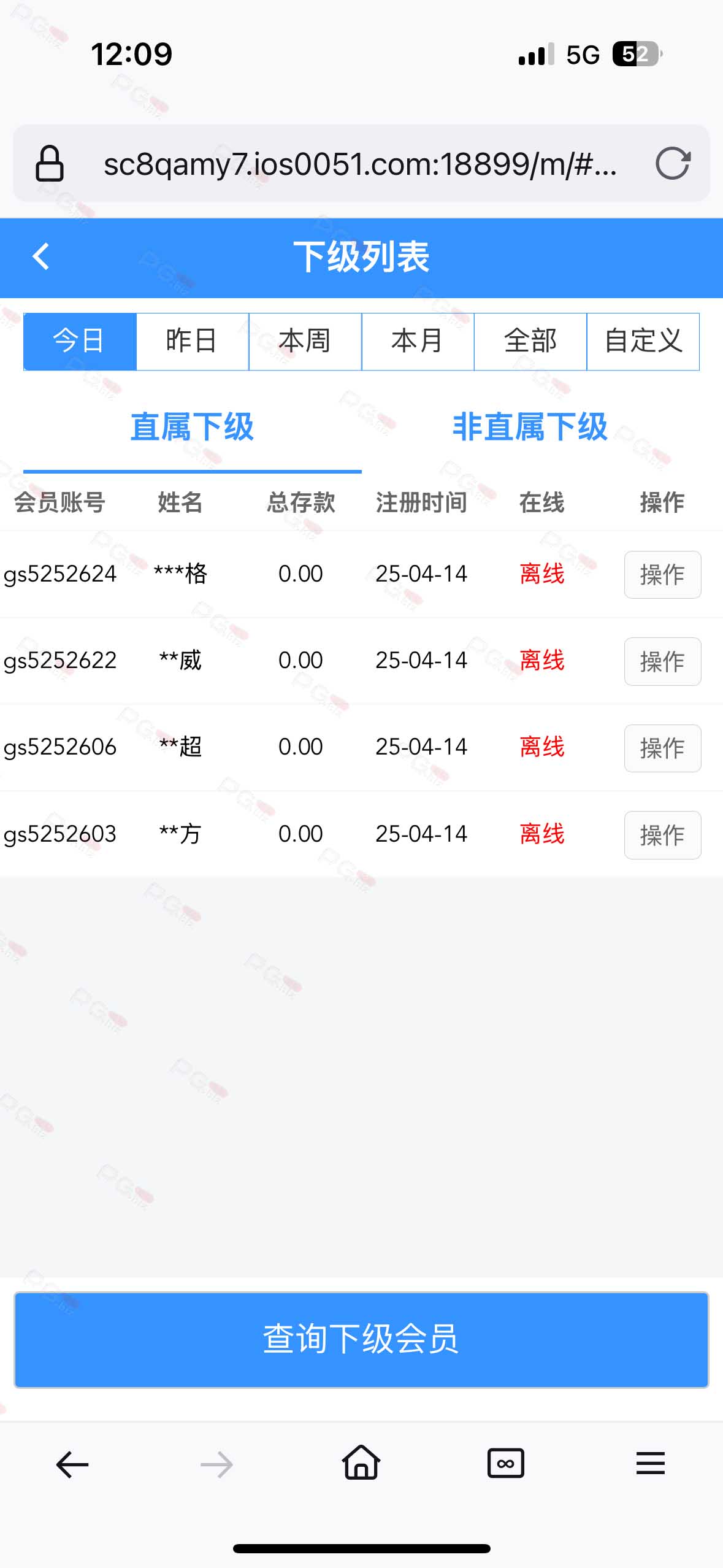The height and width of the screenshot is (1568, 723).
Task: Show 全部 records
Action: click(x=530, y=342)
